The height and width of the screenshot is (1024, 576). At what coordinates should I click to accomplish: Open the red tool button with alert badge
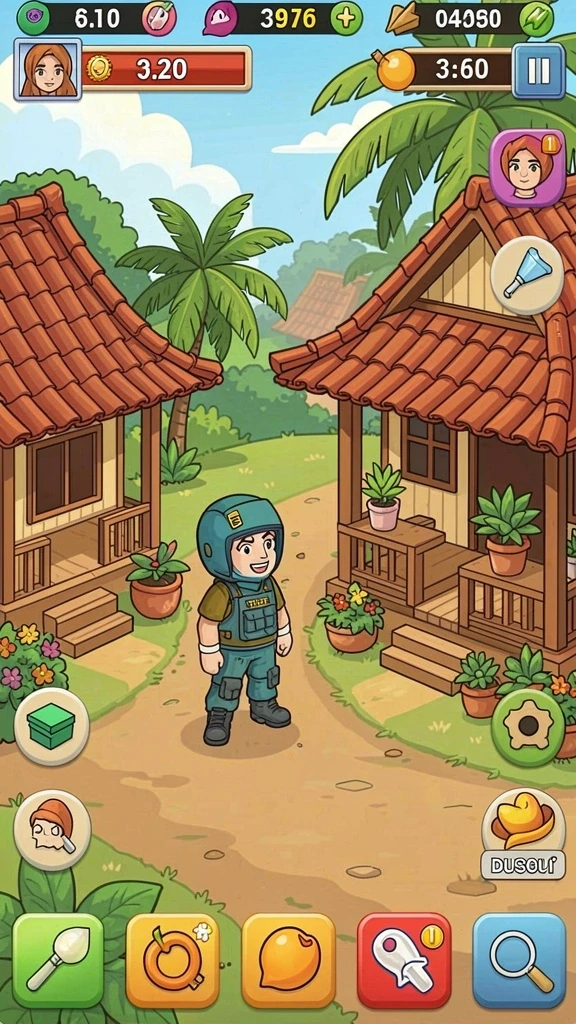(404, 960)
